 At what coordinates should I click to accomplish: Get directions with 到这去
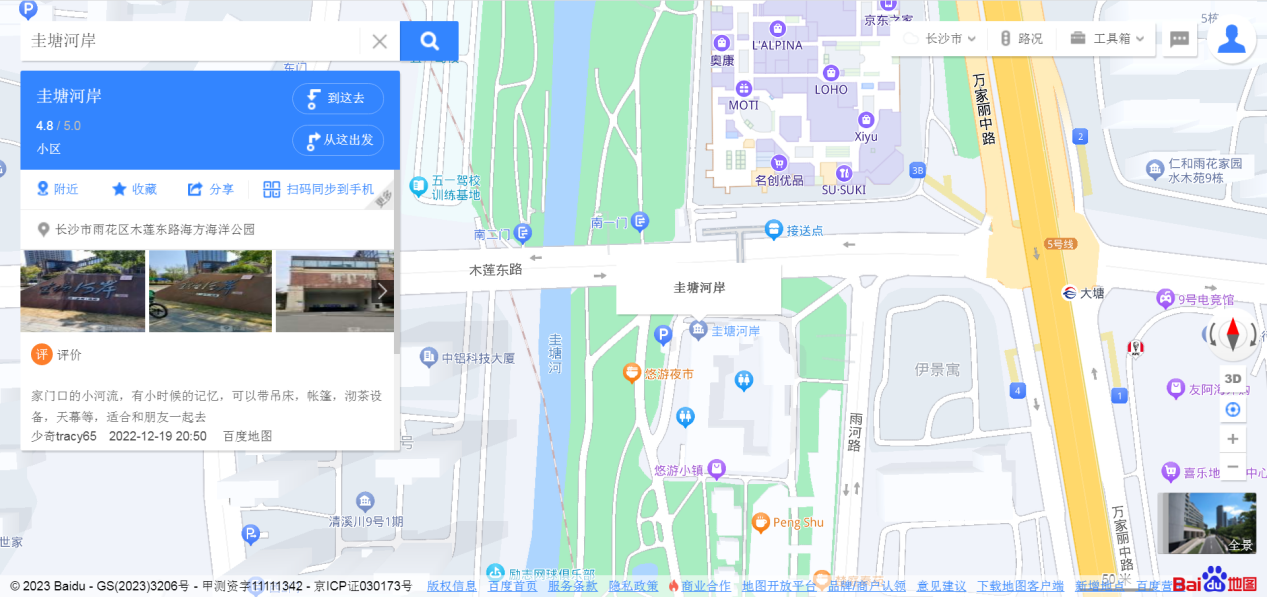(x=338, y=98)
